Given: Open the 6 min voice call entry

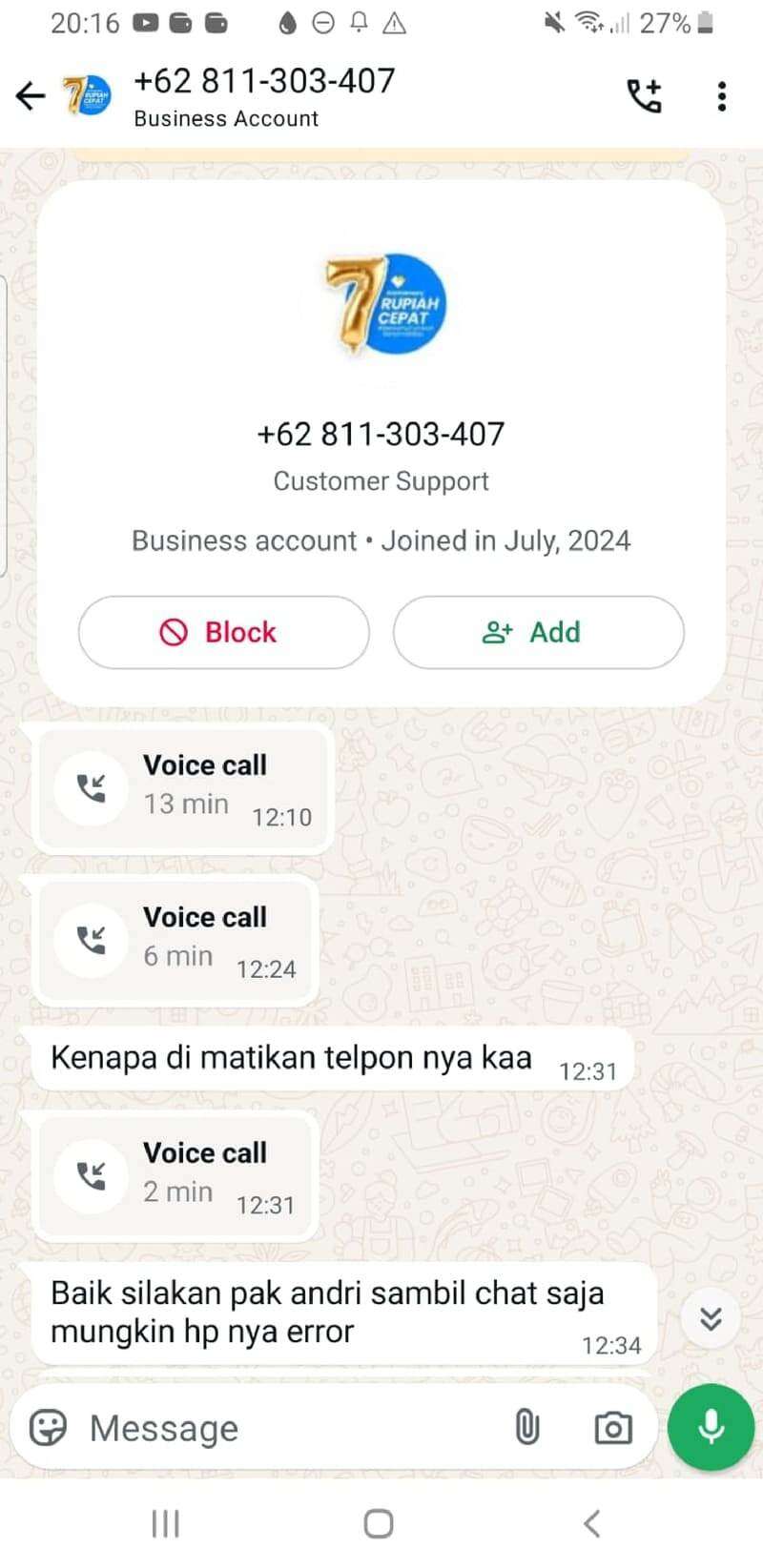Looking at the screenshot, I should click(x=174, y=941).
